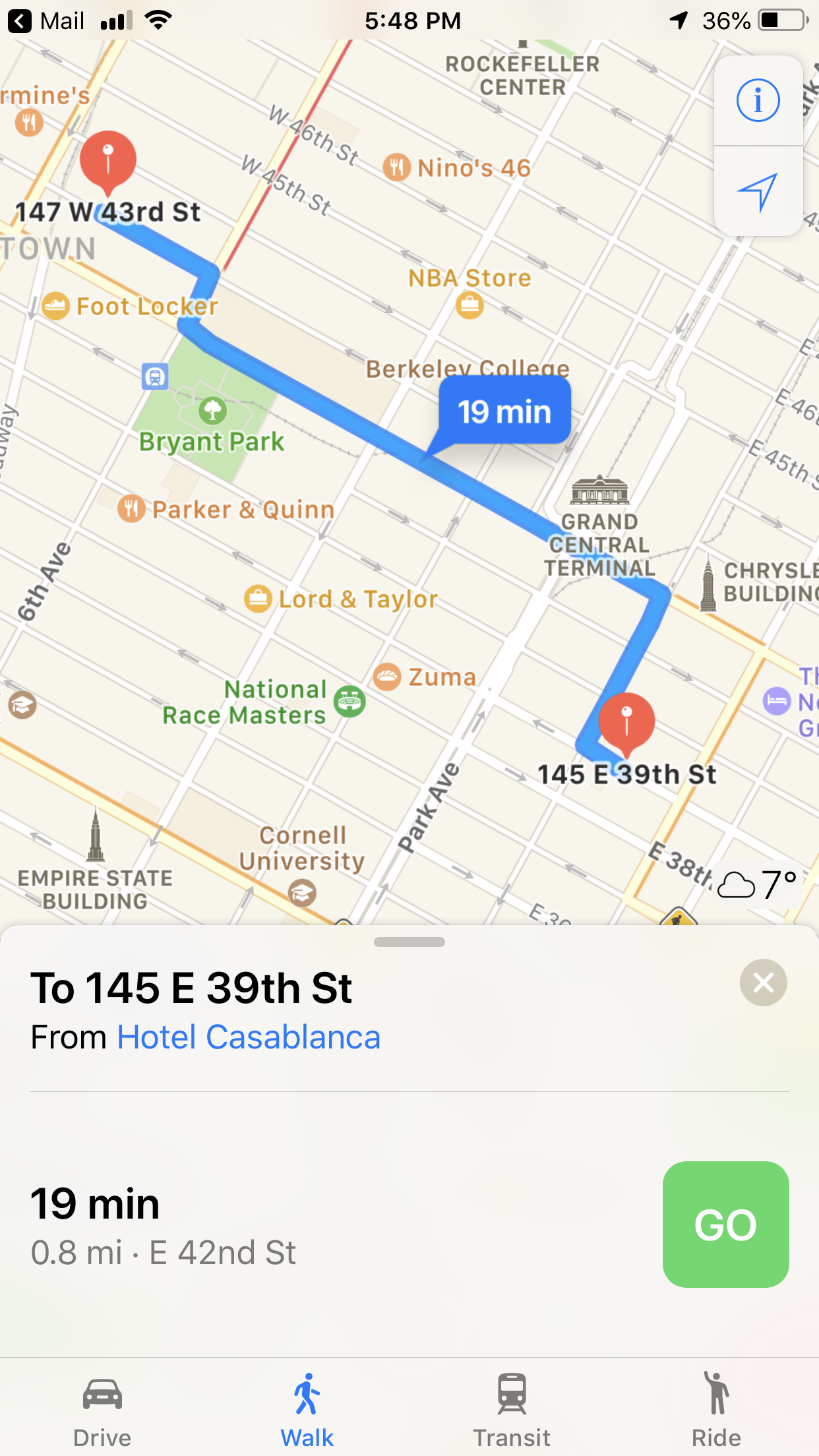
Task: Return to Mail app via back link
Action: (x=46, y=20)
